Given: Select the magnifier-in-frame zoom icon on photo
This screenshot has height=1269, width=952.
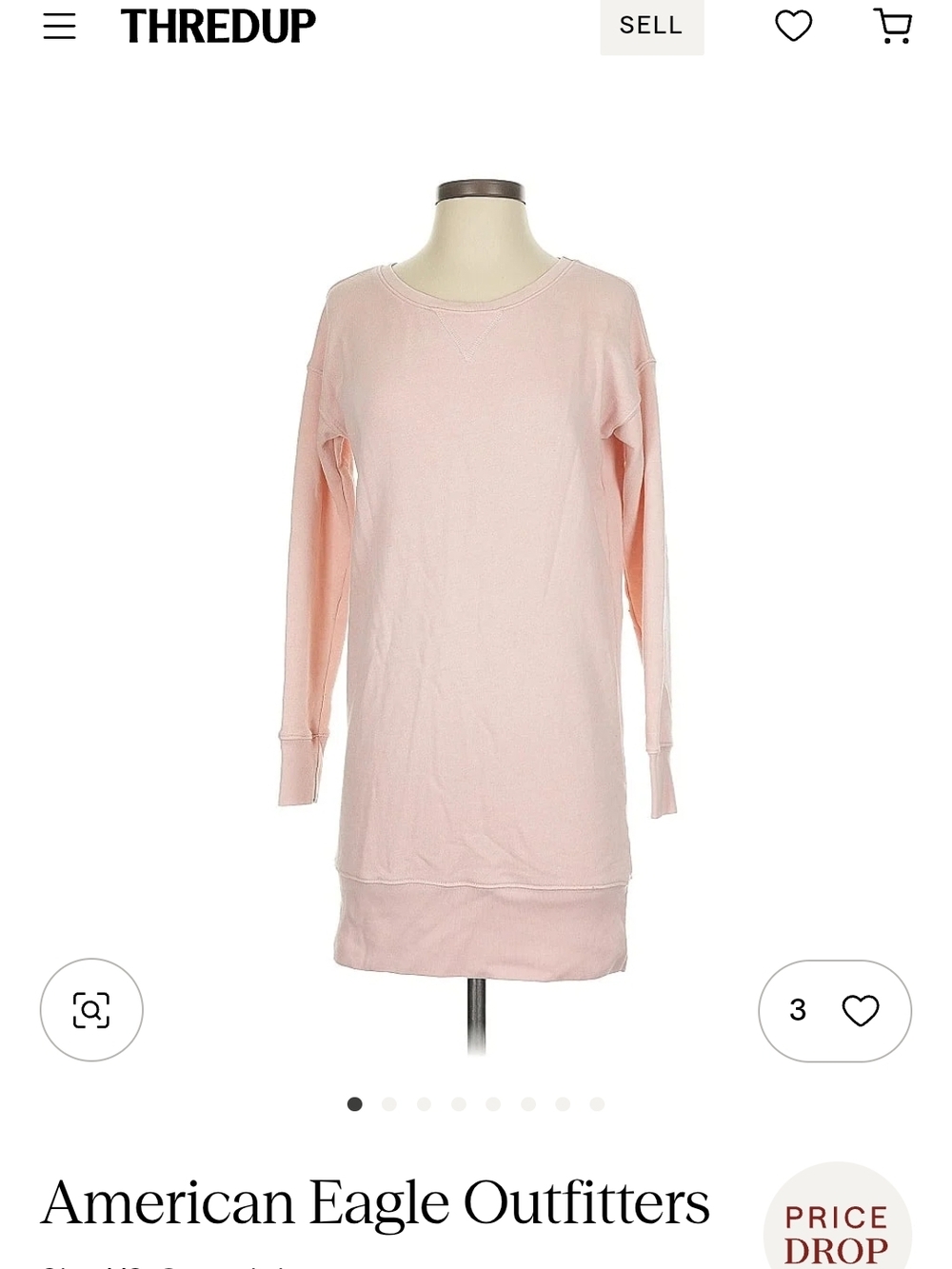Looking at the screenshot, I should [x=90, y=1011].
